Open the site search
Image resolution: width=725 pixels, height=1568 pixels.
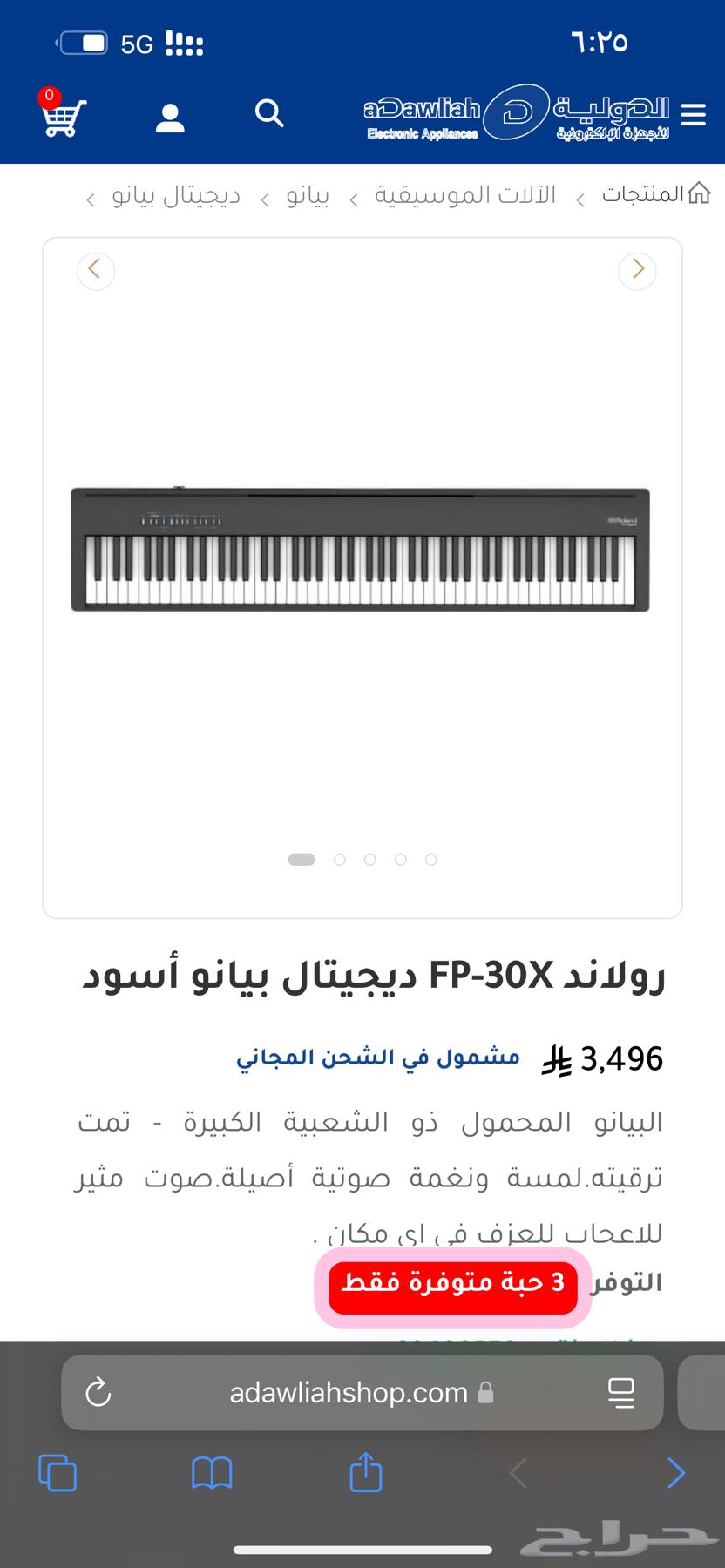pos(269,113)
